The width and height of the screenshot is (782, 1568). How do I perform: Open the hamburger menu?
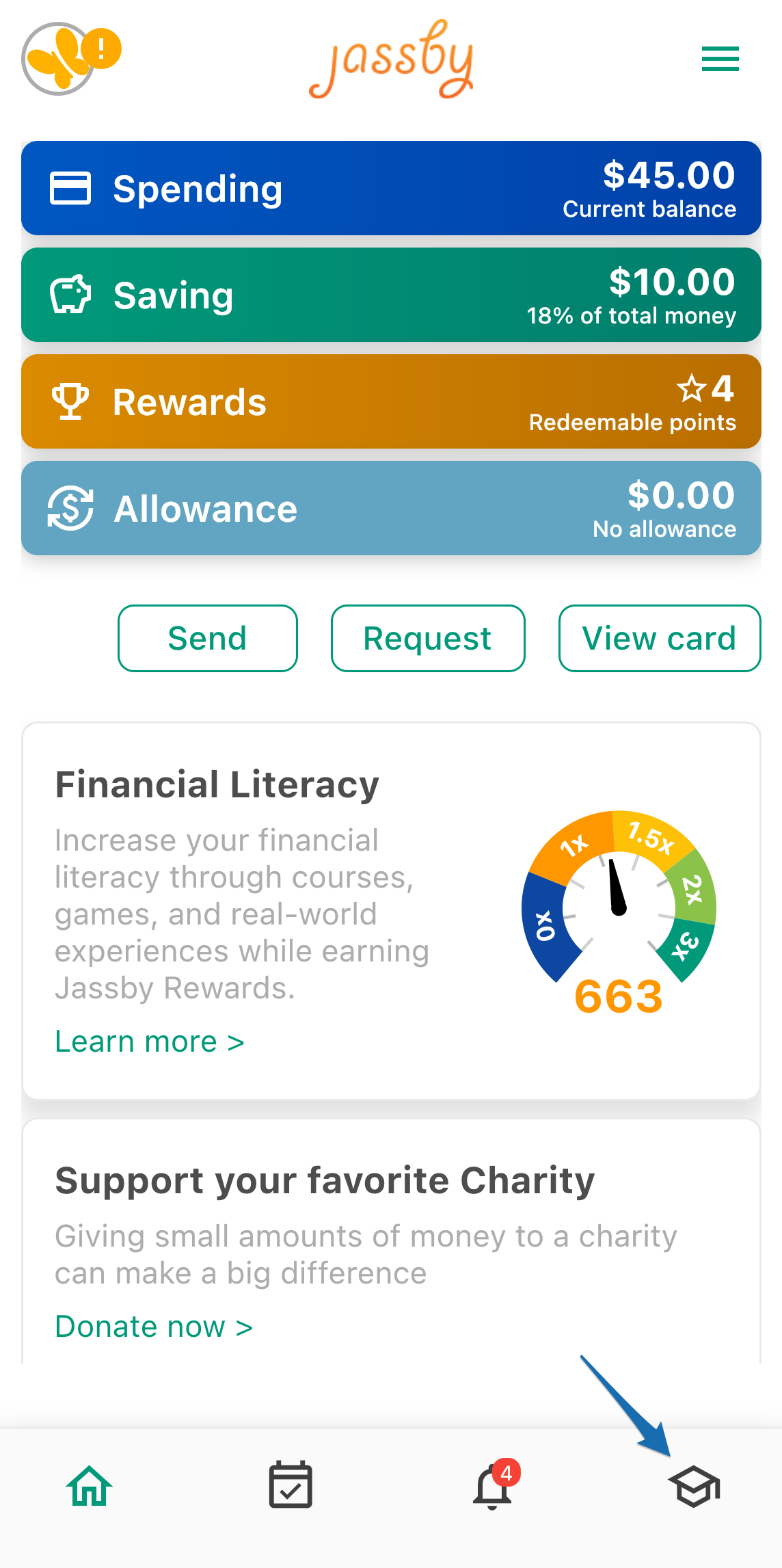pyautogui.click(x=720, y=59)
